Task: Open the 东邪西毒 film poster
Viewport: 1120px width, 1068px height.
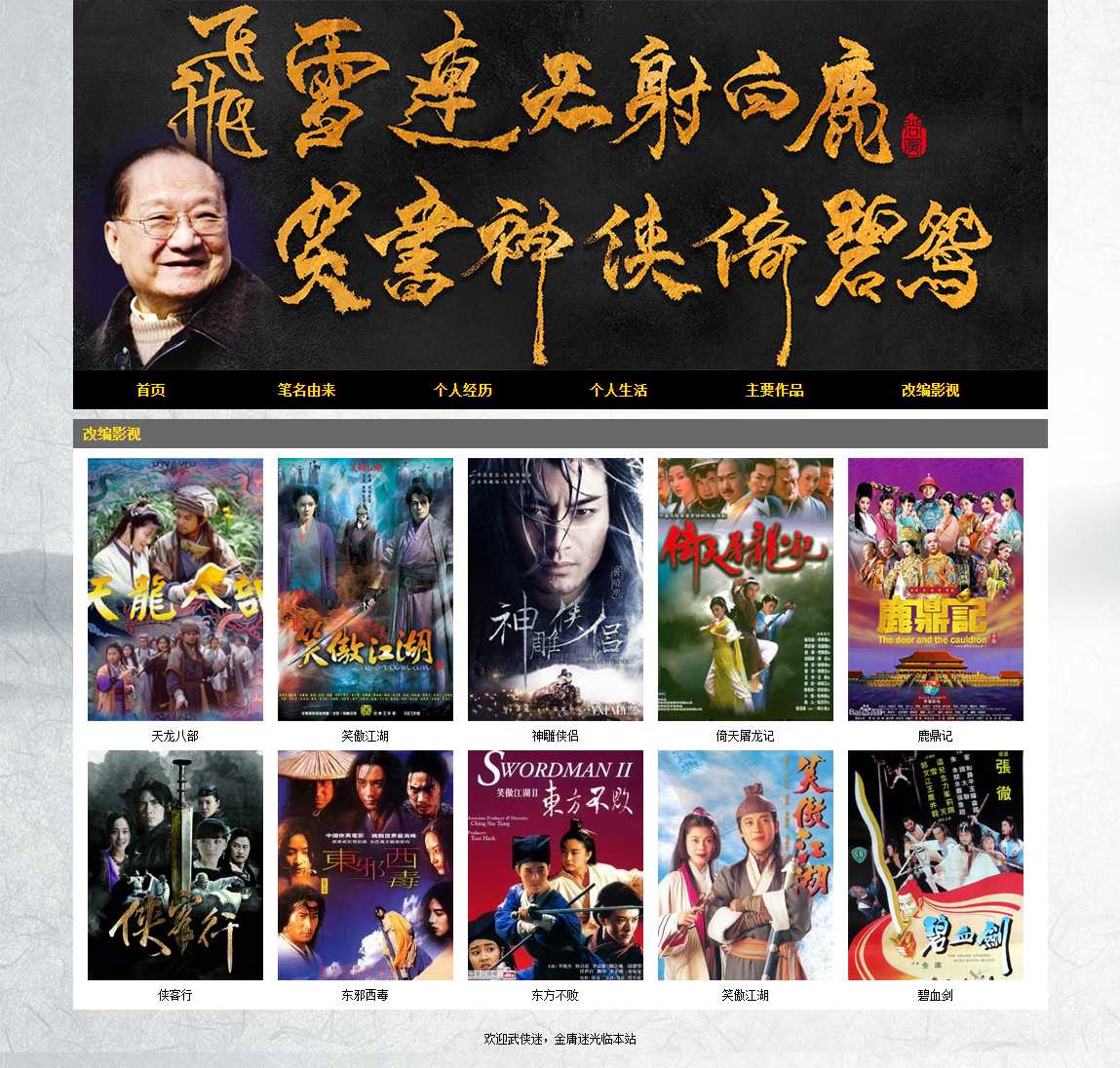Action: tap(366, 865)
